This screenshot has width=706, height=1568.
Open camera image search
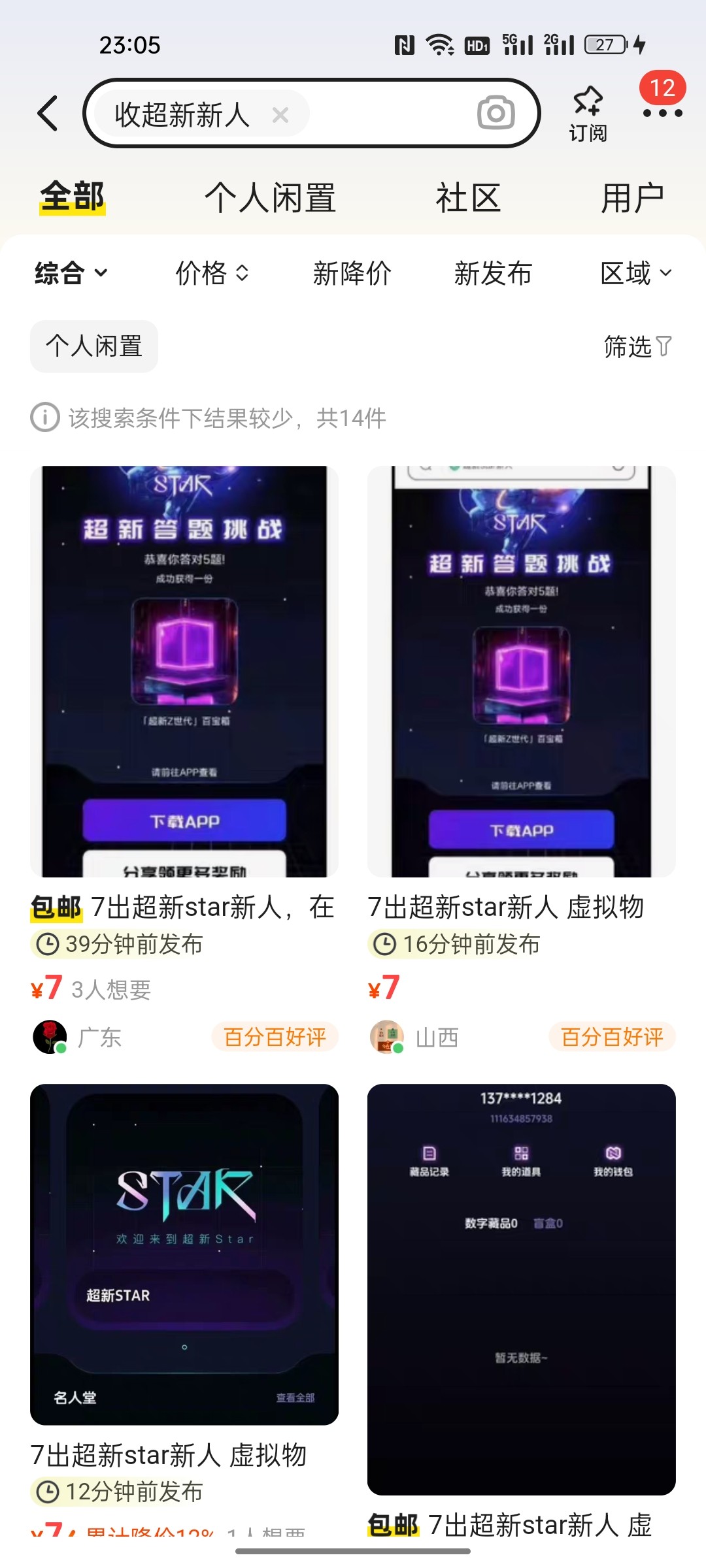(x=496, y=114)
